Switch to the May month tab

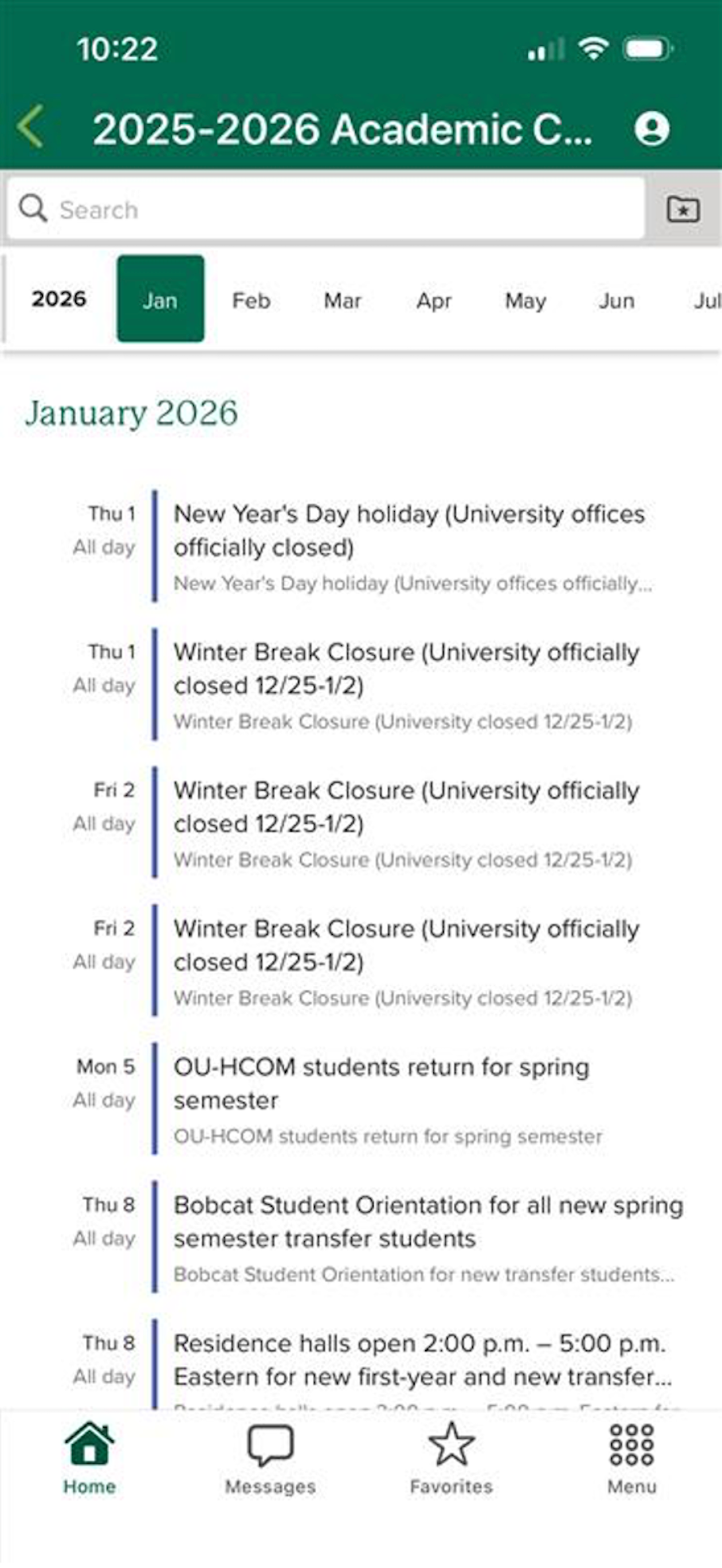pos(525,300)
